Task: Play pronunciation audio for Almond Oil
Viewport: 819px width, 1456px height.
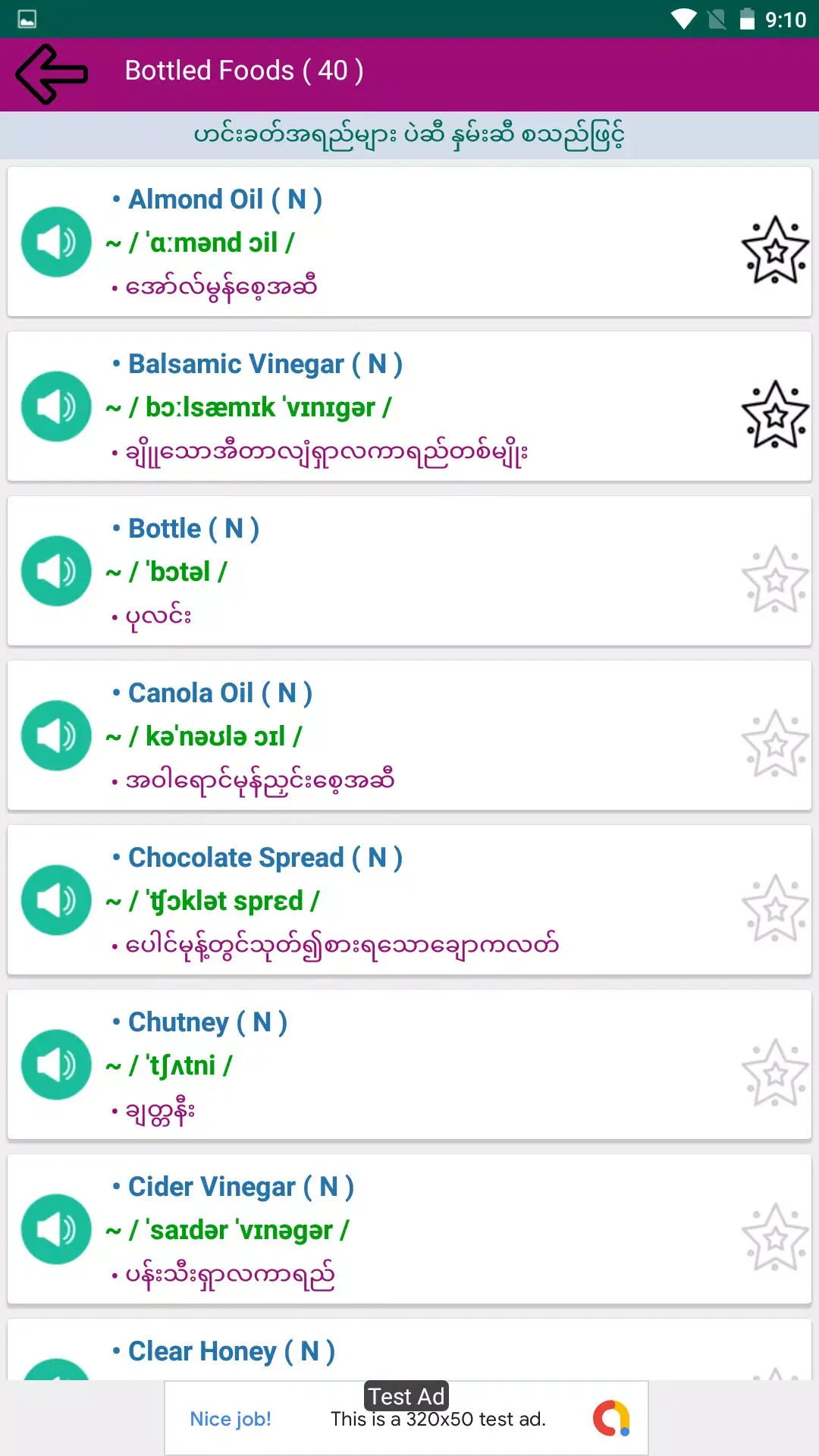Action: point(56,243)
